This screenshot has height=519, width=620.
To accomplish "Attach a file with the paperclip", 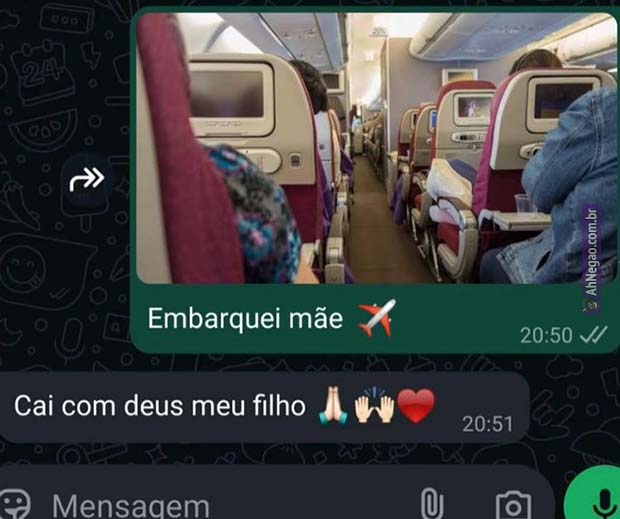I will (x=432, y=504).
